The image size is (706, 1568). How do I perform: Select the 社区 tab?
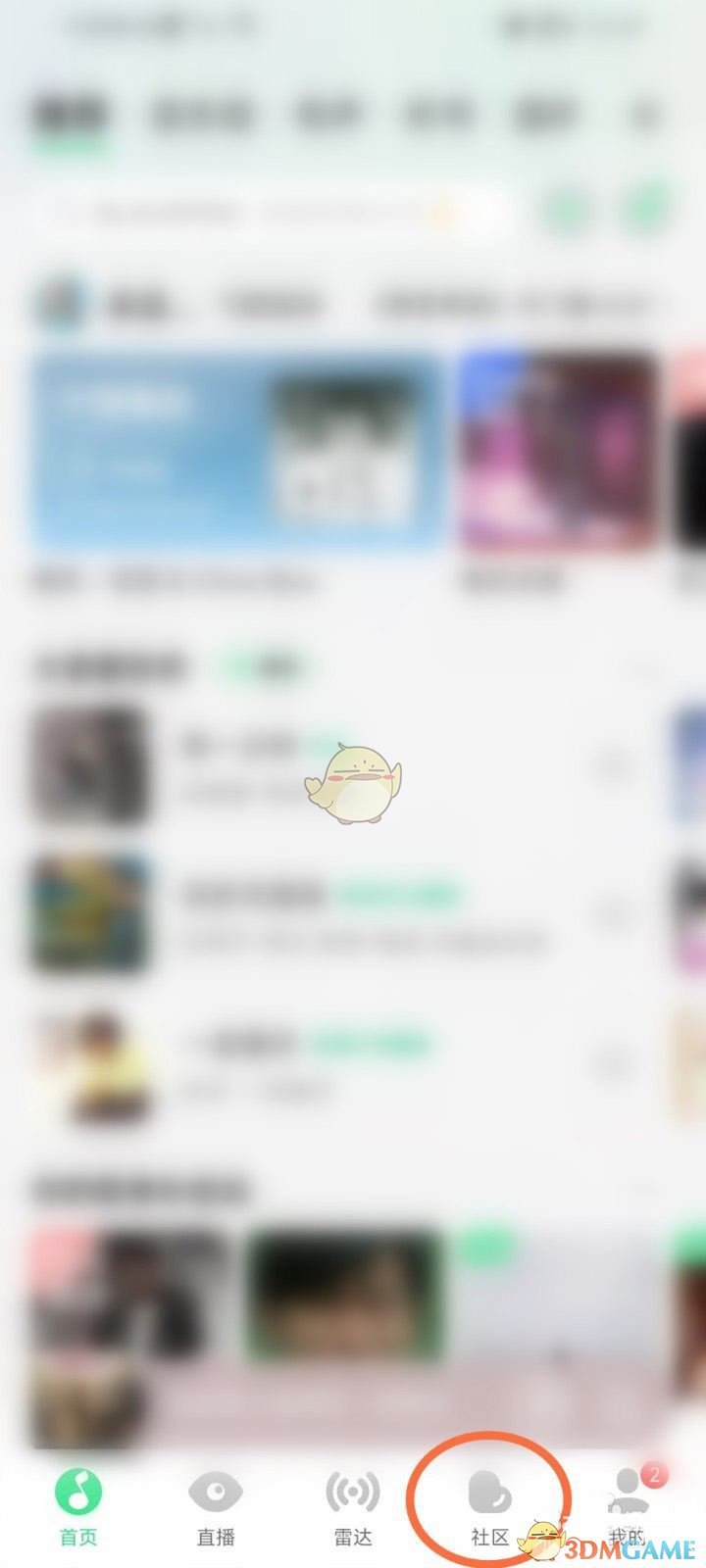pos(489,1507)
